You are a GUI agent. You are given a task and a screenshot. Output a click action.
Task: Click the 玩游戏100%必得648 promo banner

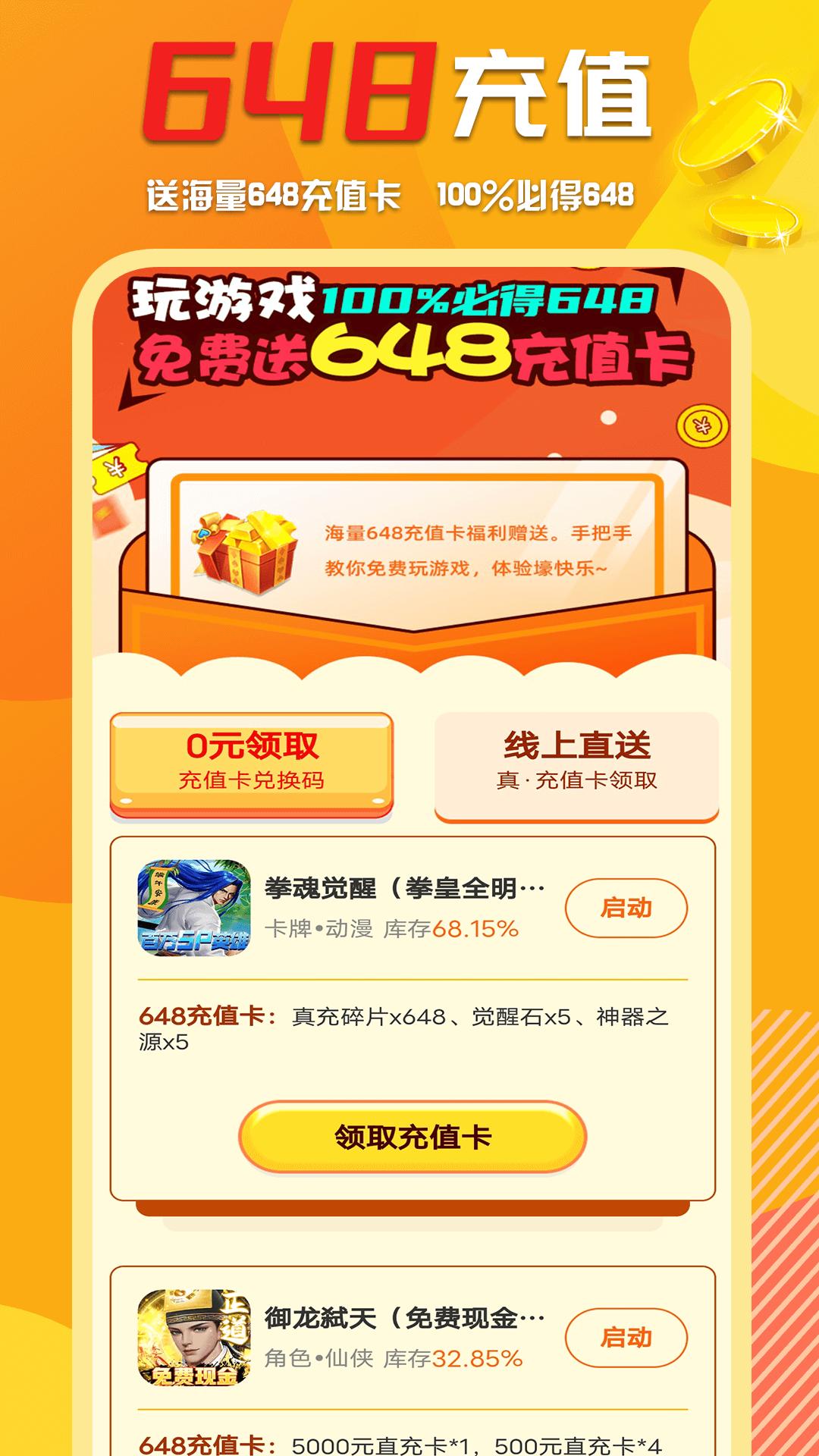(409, 334)
